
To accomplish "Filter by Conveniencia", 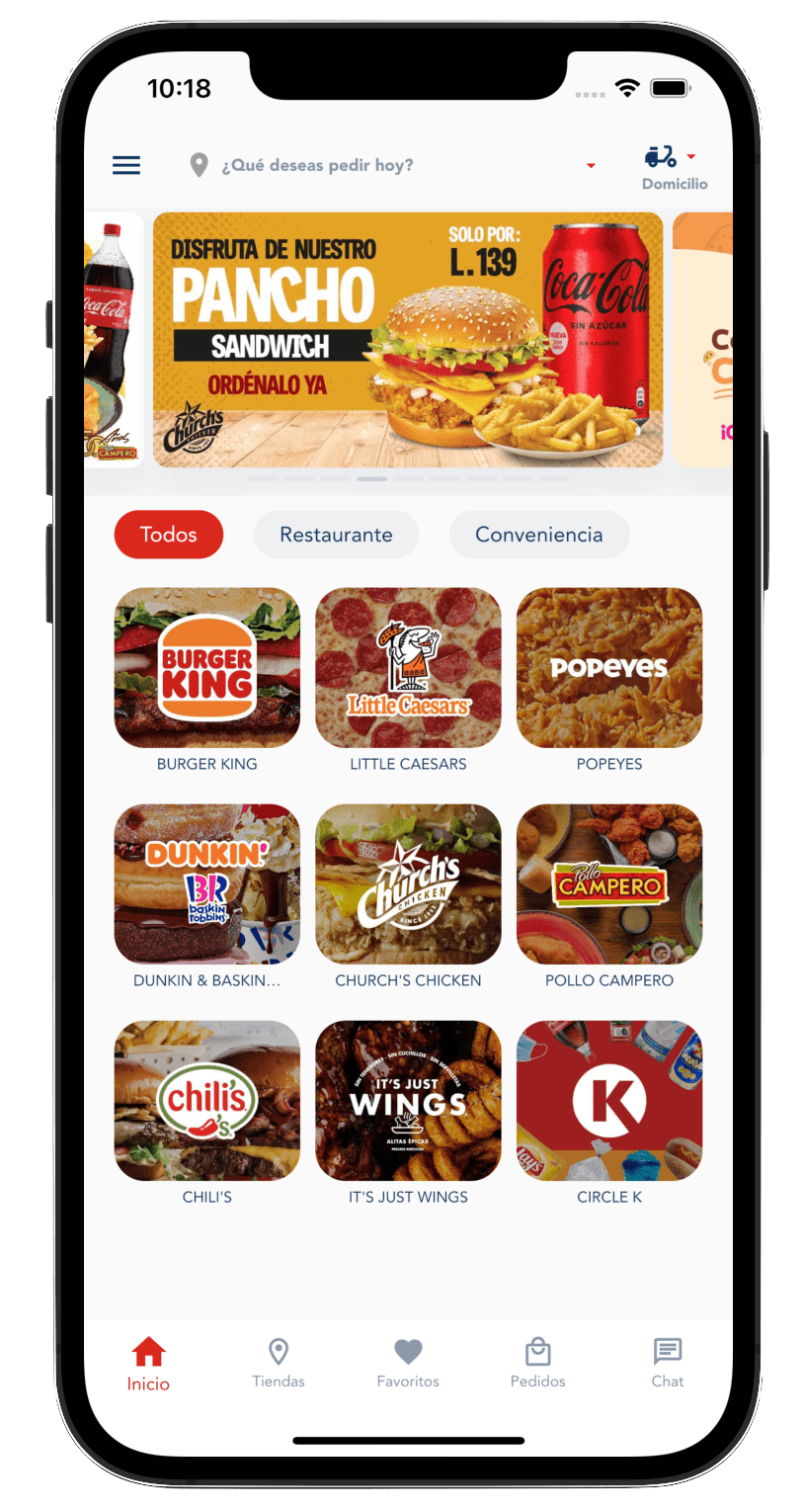I will tap(538, 535).
